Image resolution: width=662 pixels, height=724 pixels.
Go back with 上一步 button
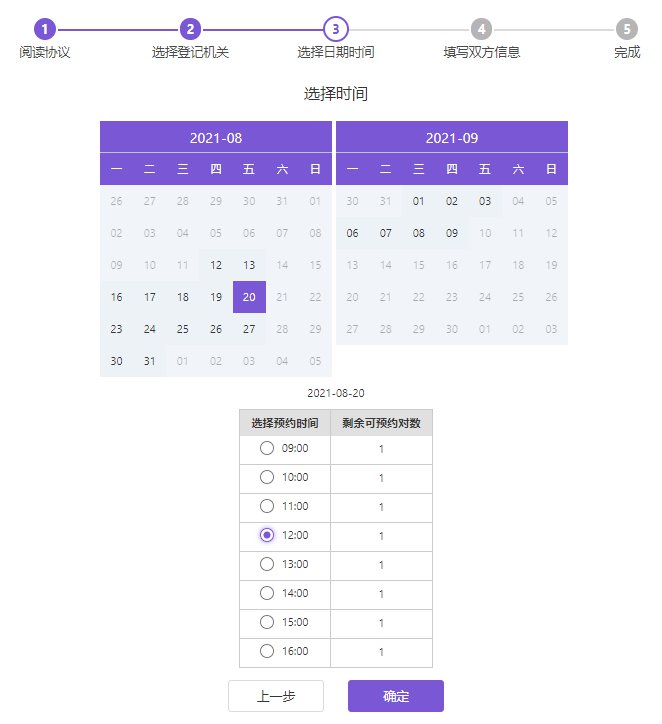pyautogui.click(x=275, y=696)
